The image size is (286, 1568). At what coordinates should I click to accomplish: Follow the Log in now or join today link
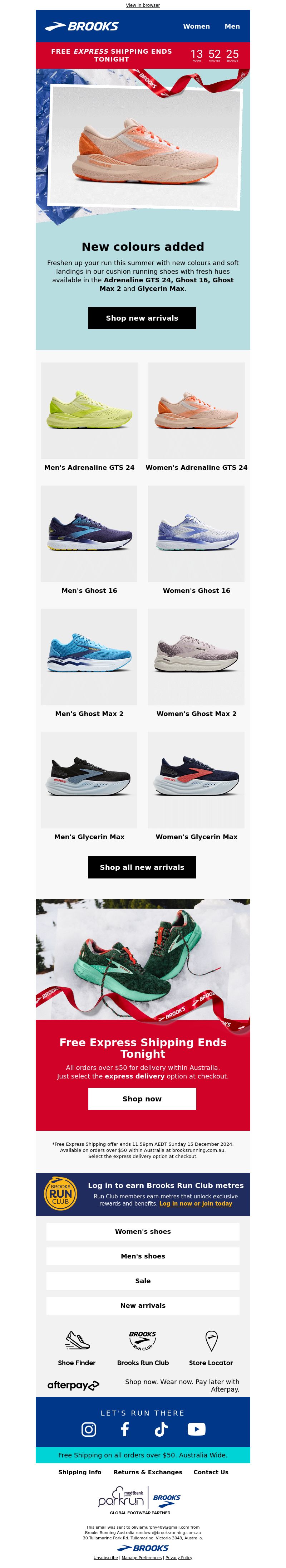(x=195, y=1203)
